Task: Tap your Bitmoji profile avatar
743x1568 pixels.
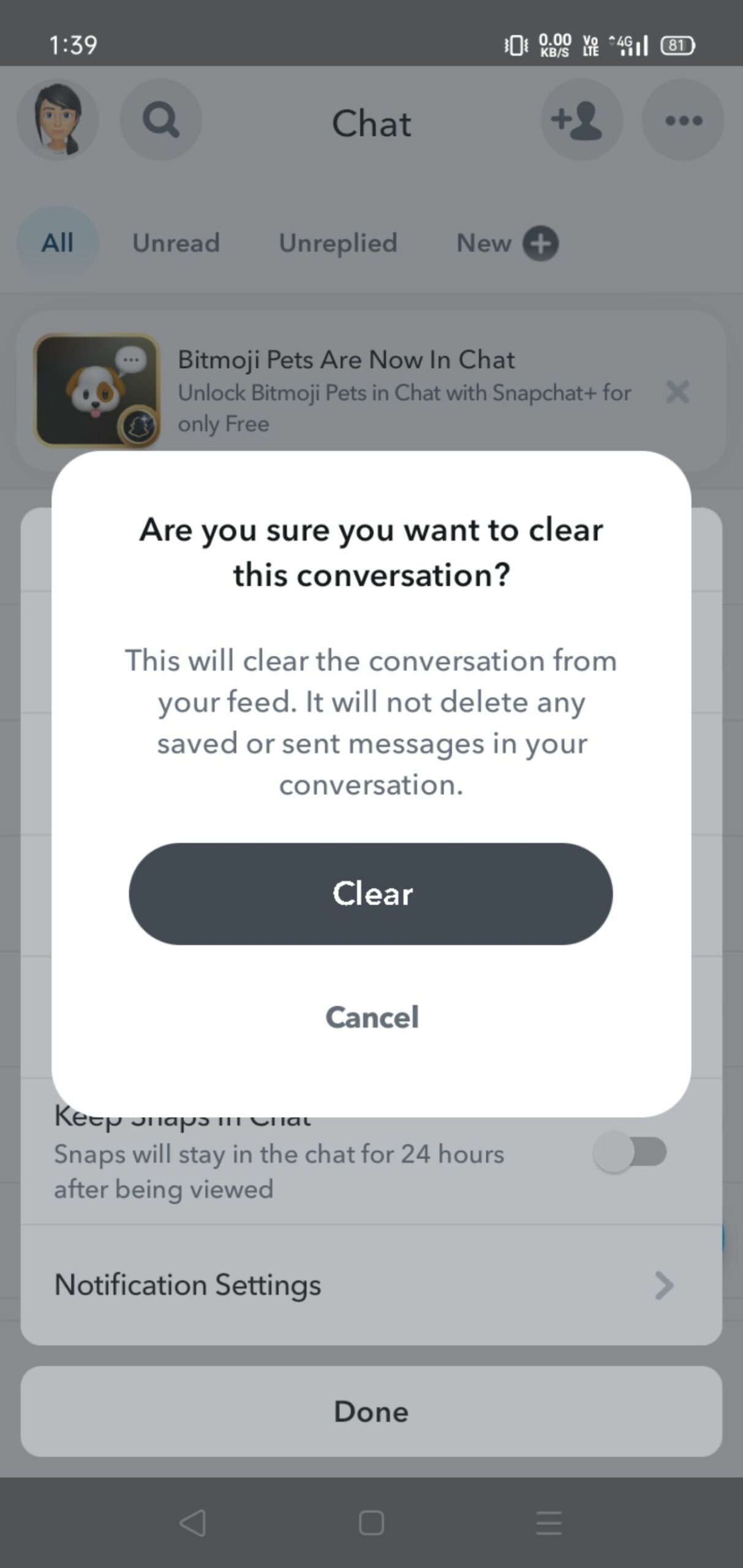Action: (58, 121)
